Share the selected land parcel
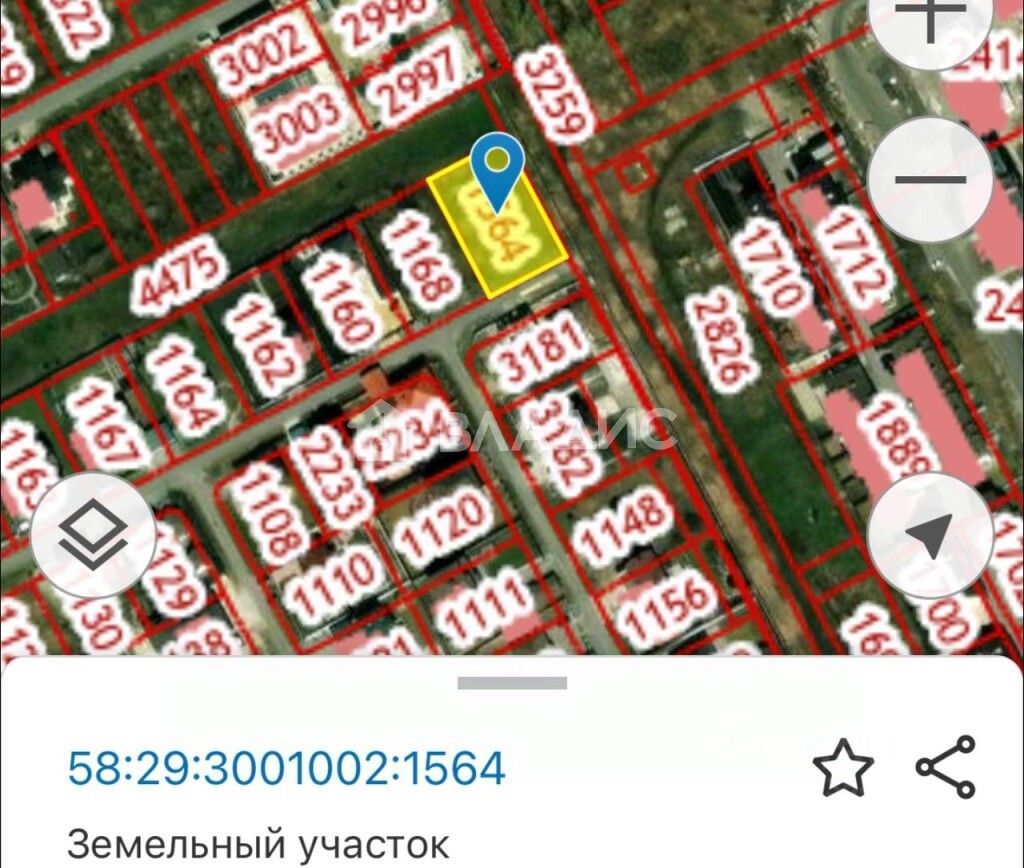Image resolution: width=1024 pixels, height=868 pixels. pos(945,767)
